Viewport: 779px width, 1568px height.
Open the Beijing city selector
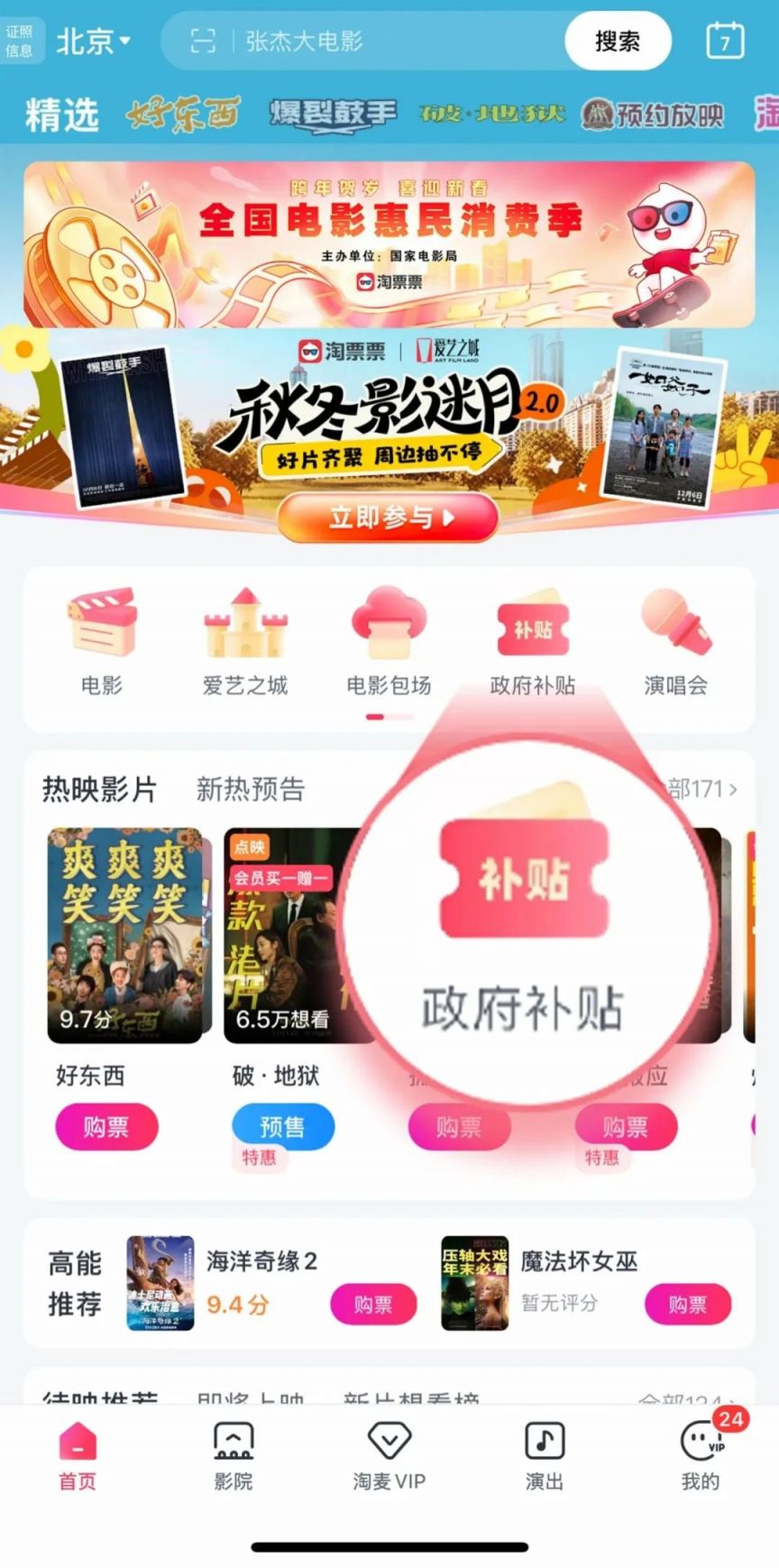tap(93, 41)
